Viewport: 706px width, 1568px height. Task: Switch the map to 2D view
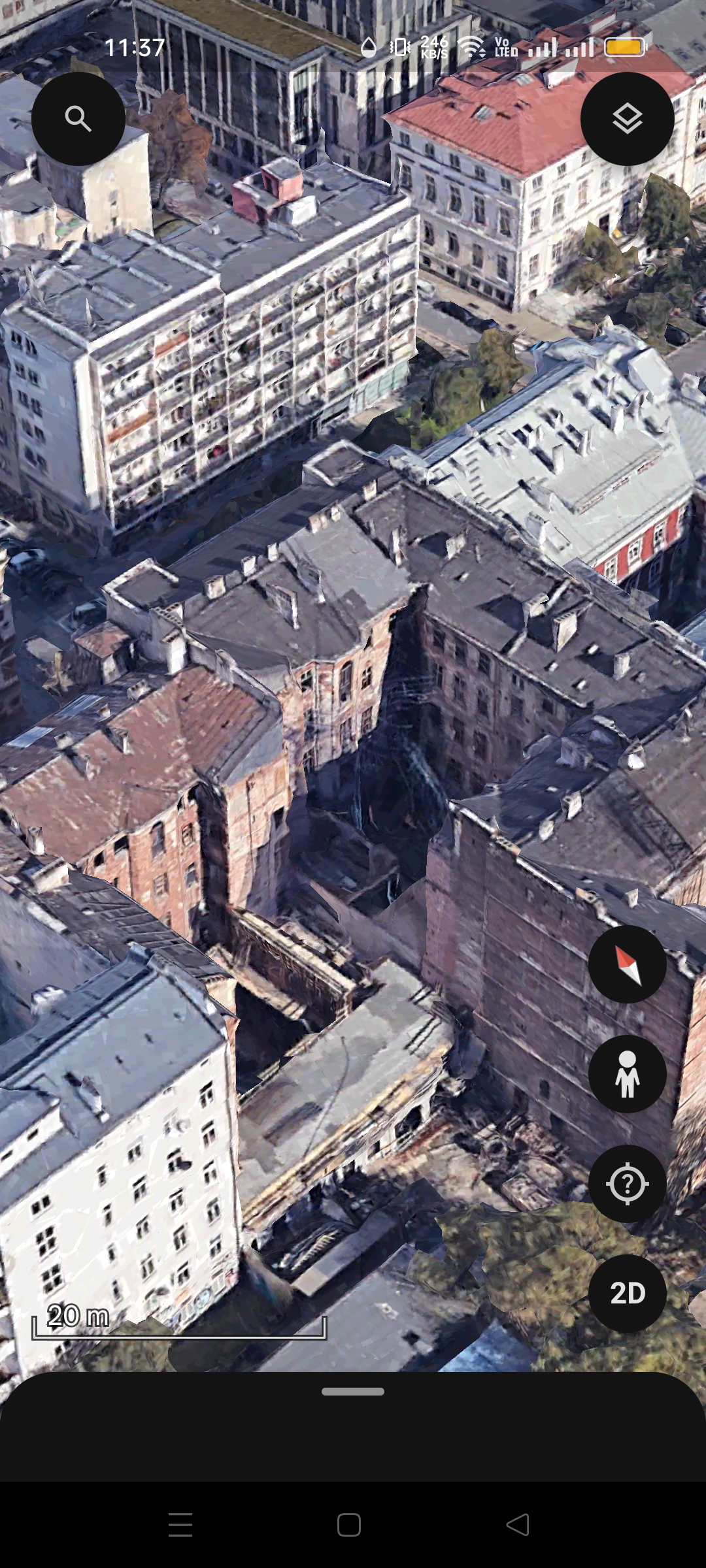(627, 1294)
